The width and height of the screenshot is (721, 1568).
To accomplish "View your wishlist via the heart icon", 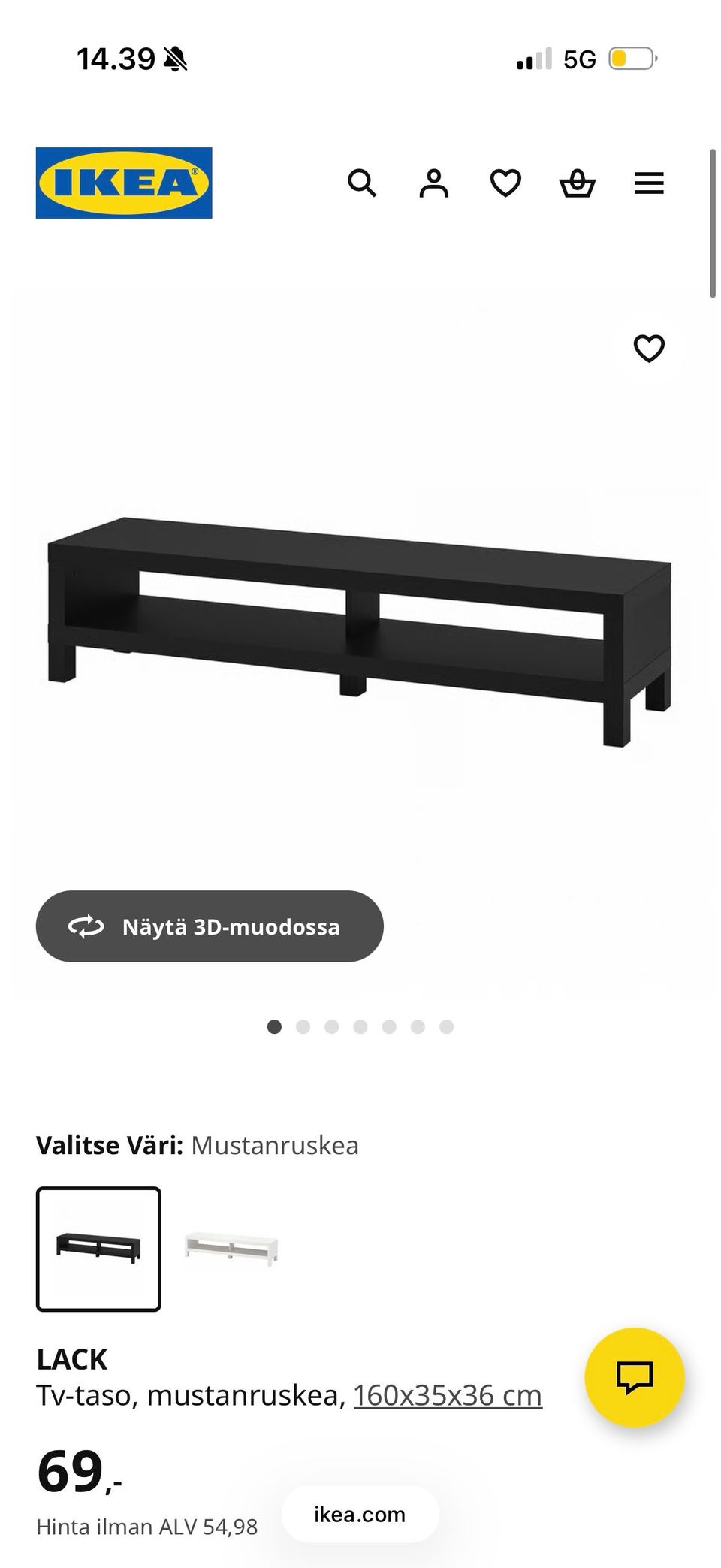I will tap(505, 183).
